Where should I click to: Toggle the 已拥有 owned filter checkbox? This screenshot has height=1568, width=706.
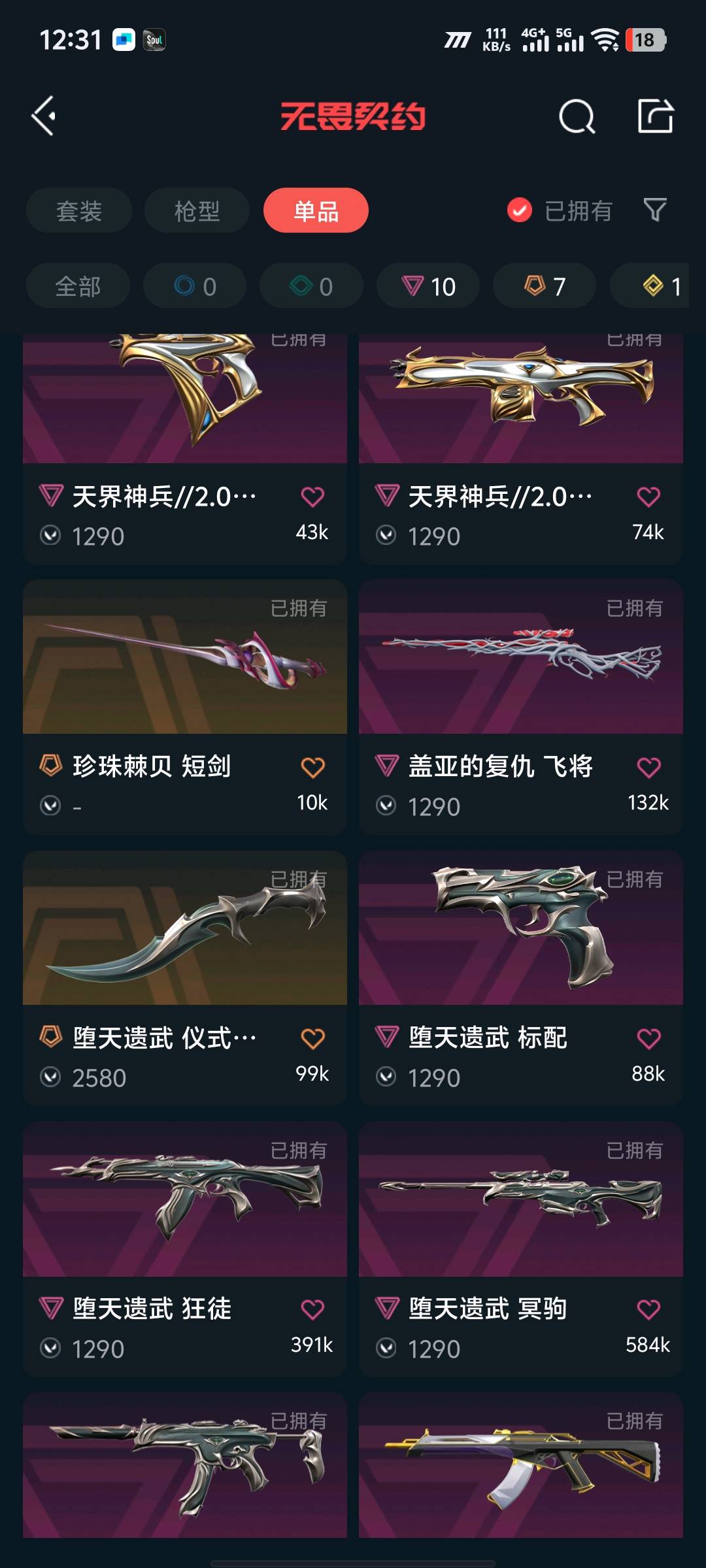[x=520, y=210]
